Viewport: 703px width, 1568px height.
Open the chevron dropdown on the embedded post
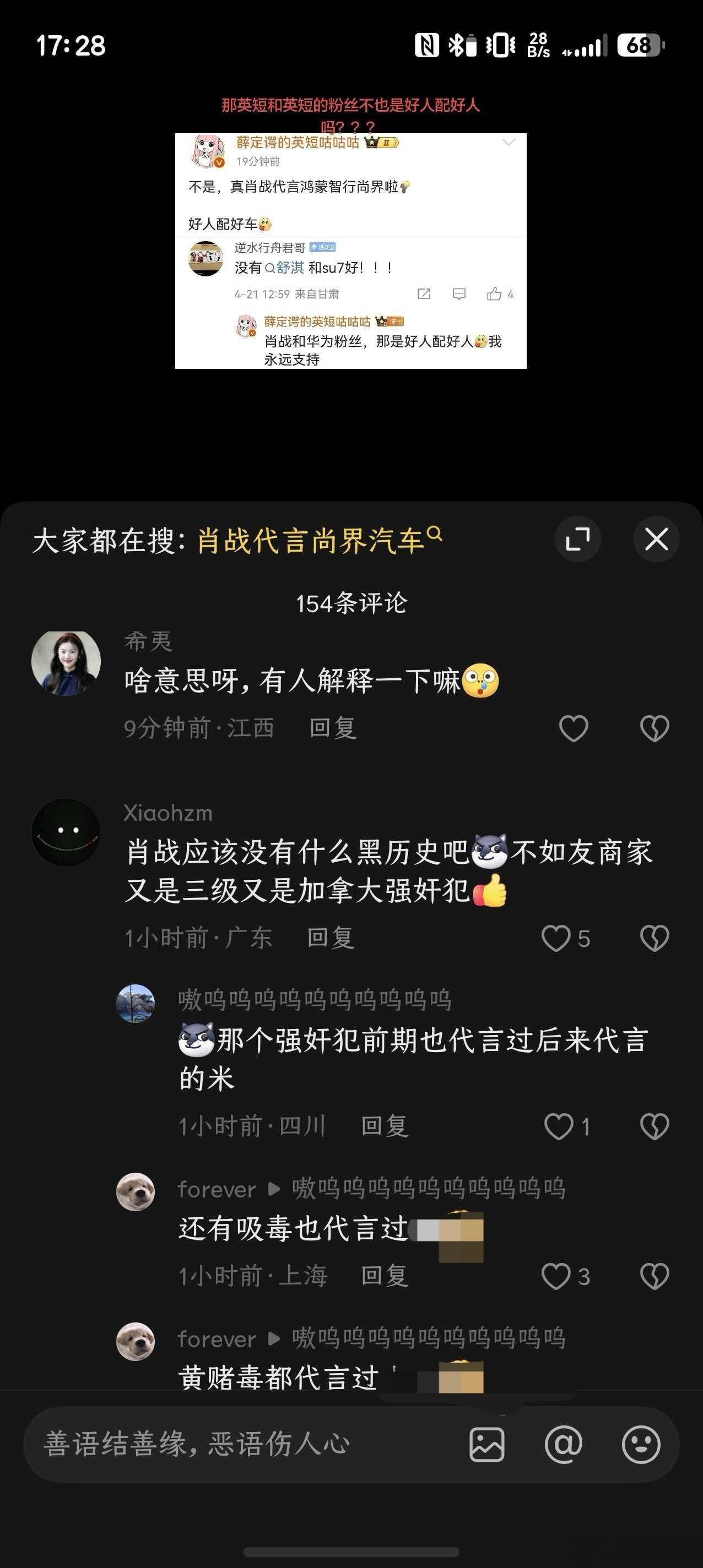coord(510,142)
